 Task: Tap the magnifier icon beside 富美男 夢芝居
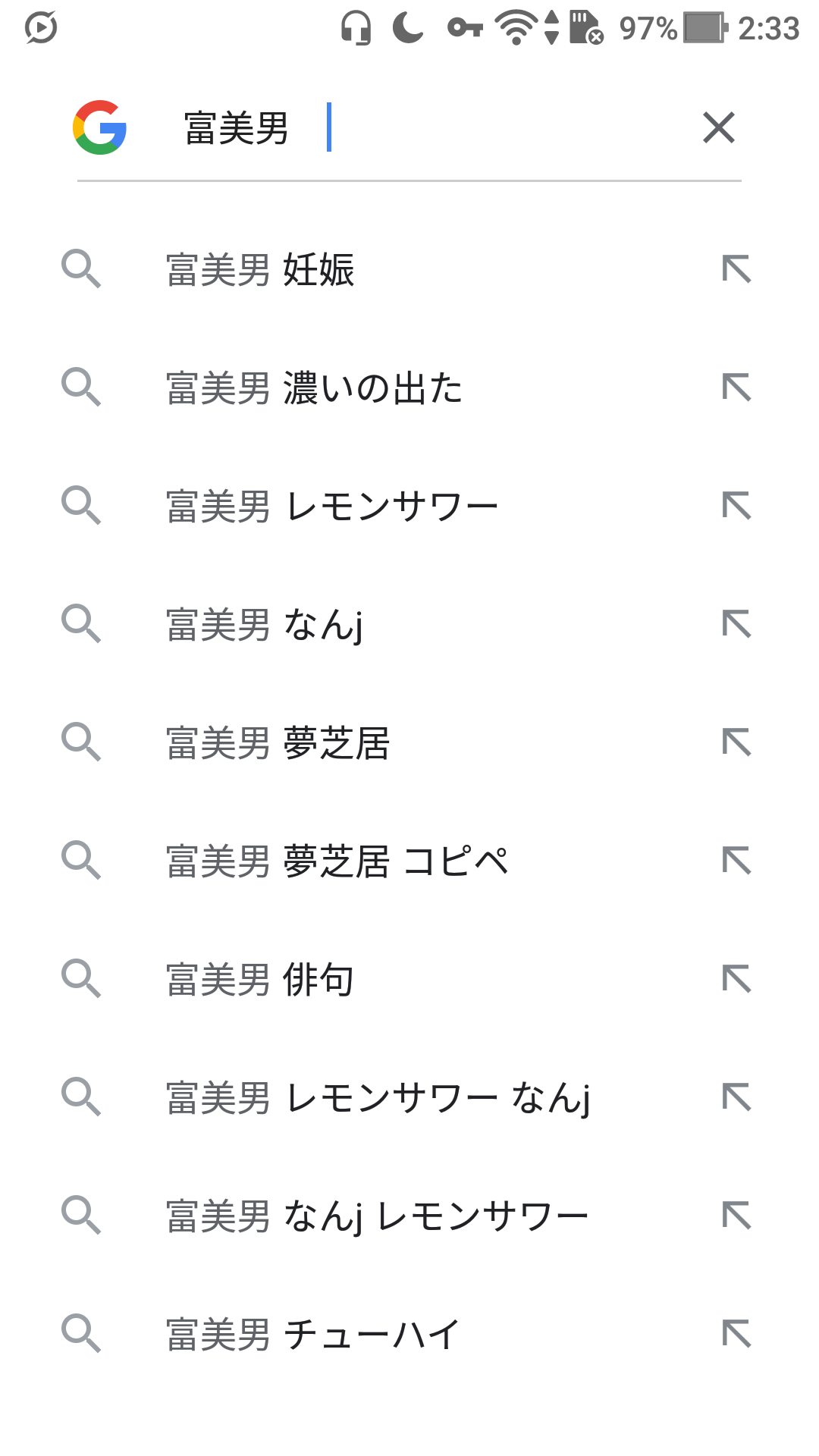click(x=82, y=743)
